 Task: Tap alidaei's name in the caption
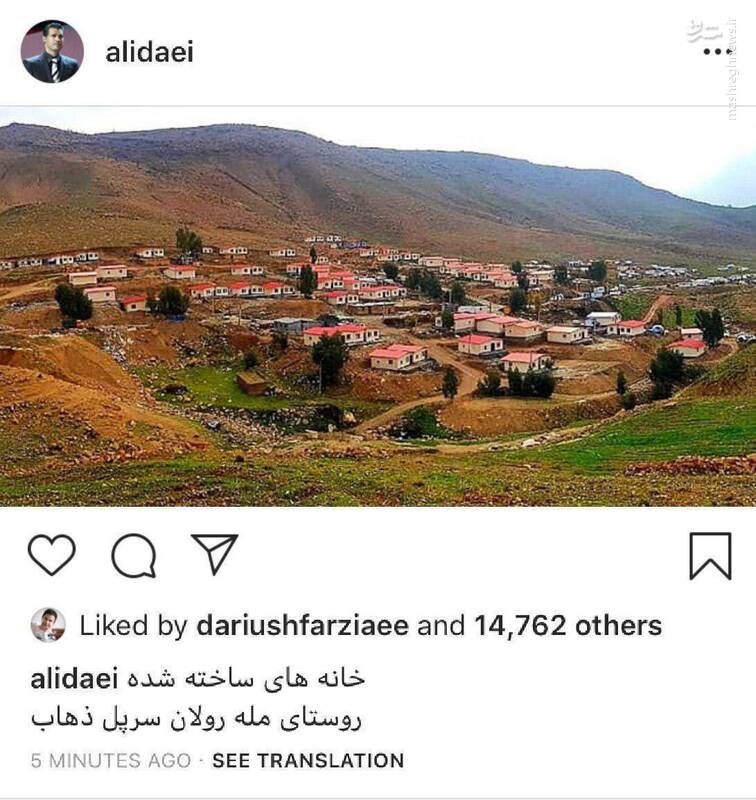pos(74,679)
